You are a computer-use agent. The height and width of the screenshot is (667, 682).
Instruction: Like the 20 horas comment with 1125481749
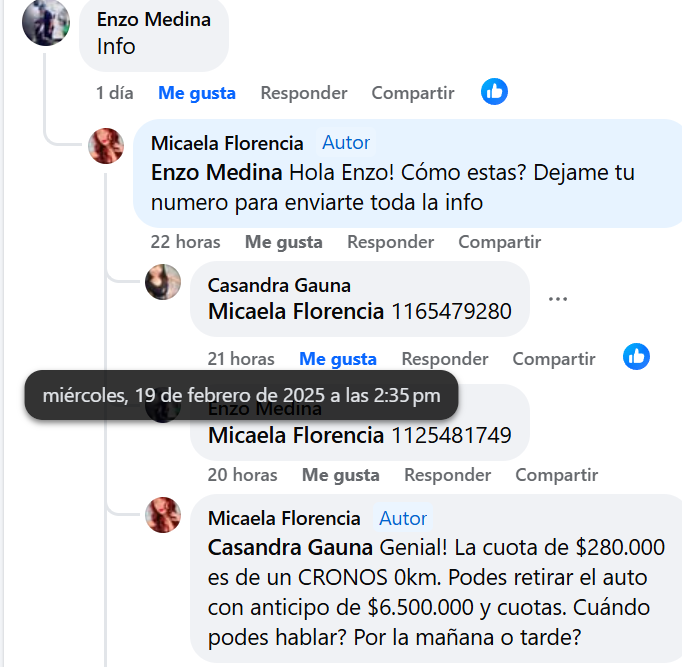click(x=340, y=475)
